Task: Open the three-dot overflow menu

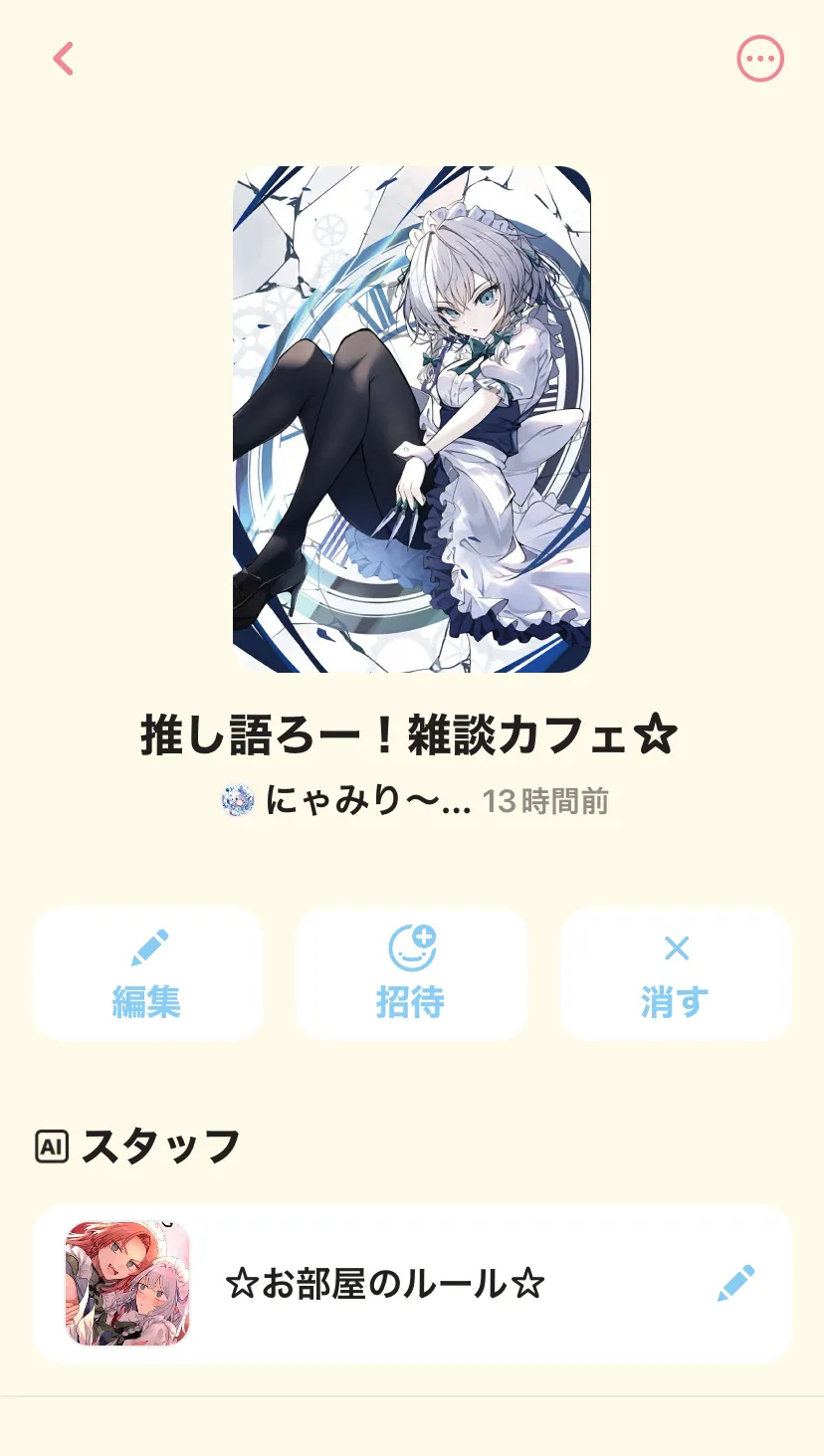Action: pos(760,59)
